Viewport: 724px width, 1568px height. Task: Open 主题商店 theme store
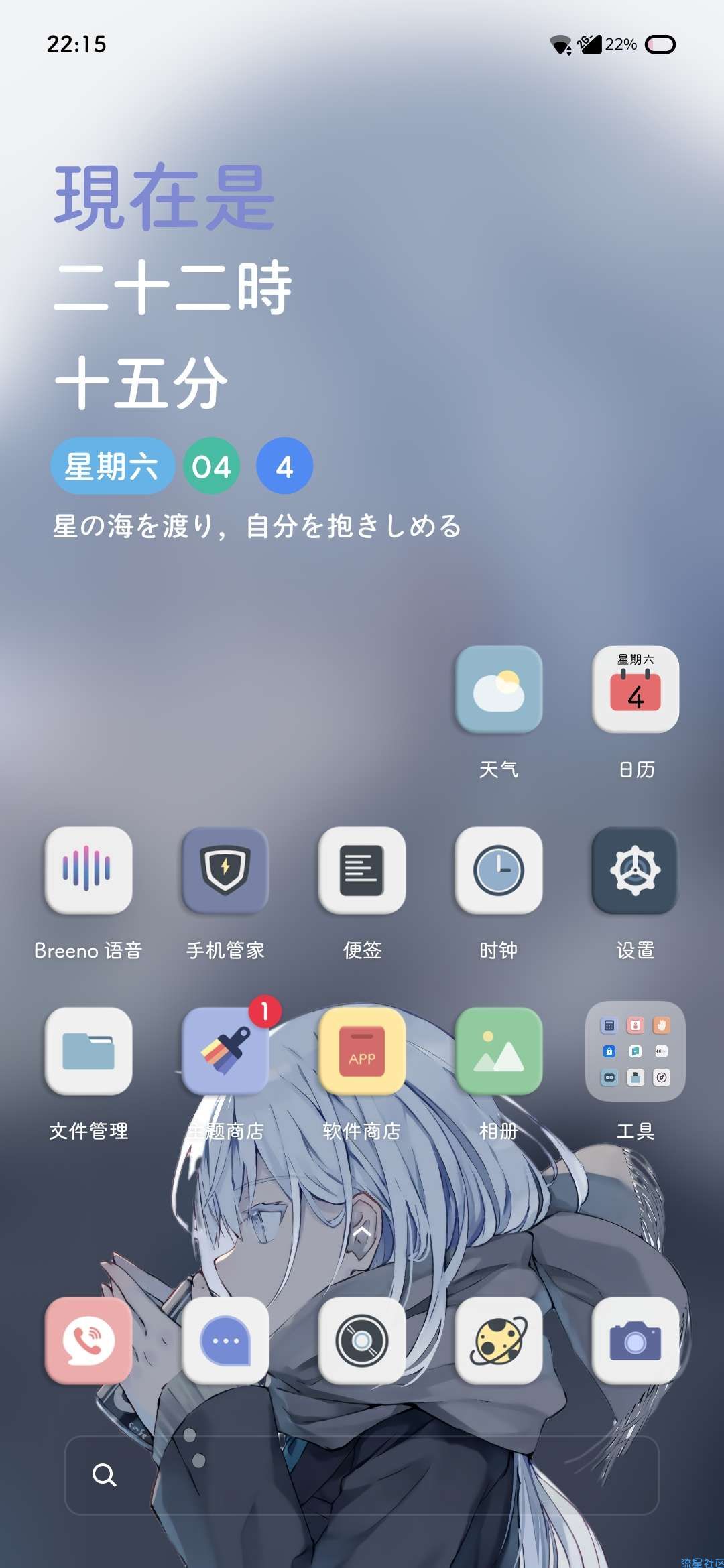pyautogui.click(x=225, y=1051)
